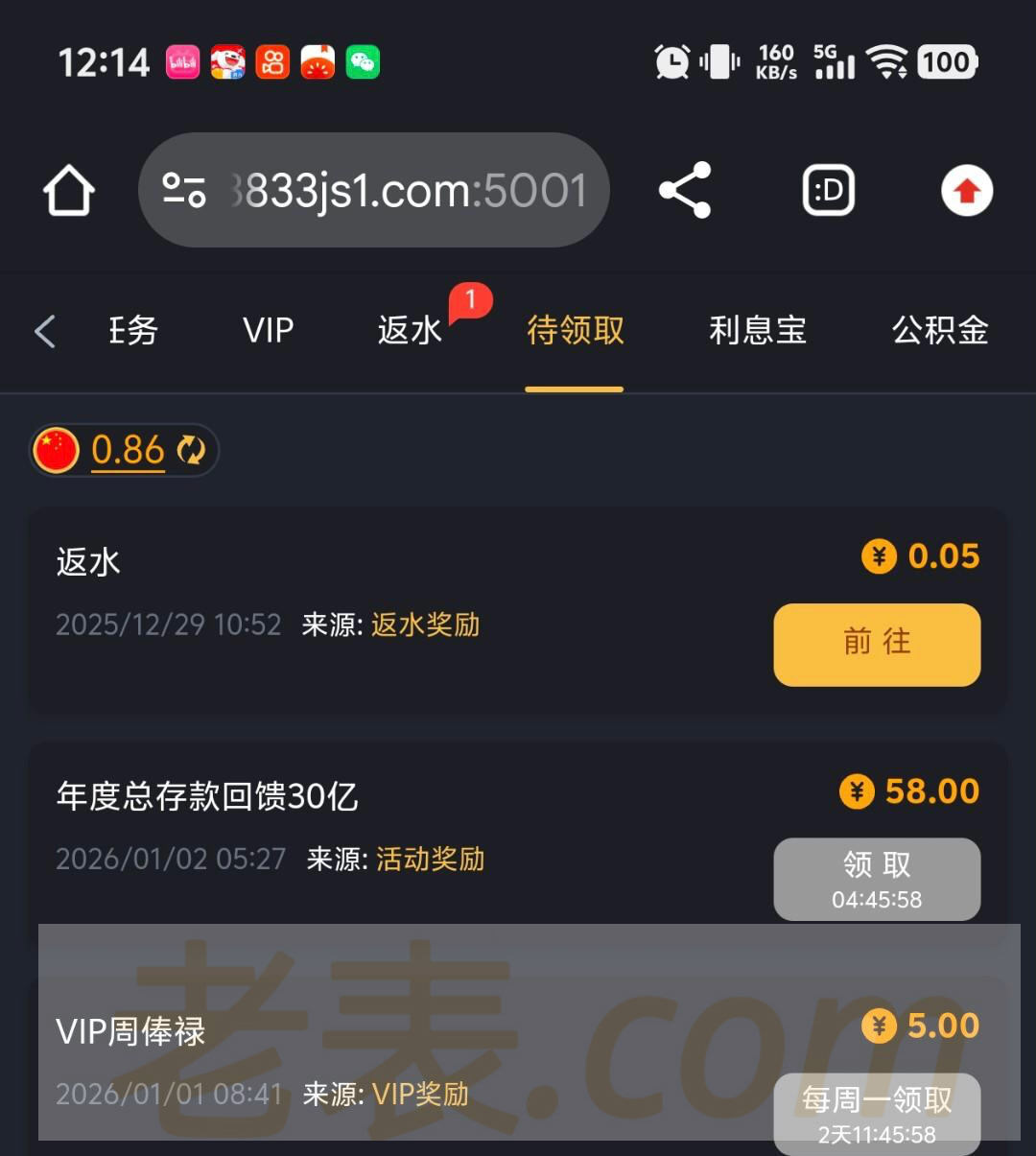Tap 每周一领取 for VIP周俸禄

(877, 1113)
